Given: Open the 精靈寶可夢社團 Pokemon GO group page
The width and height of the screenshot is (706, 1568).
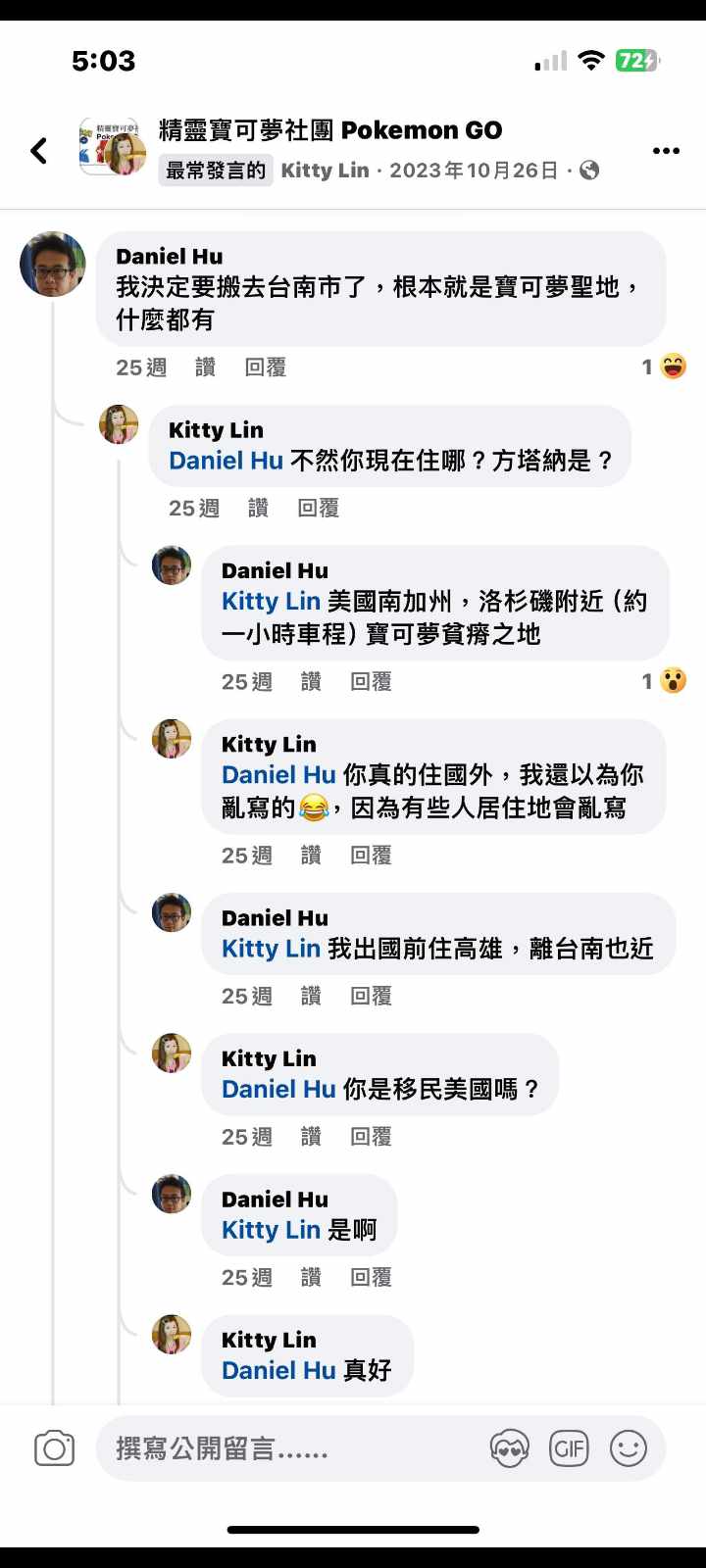Looking at the screenshot, I should pos(330,129).
